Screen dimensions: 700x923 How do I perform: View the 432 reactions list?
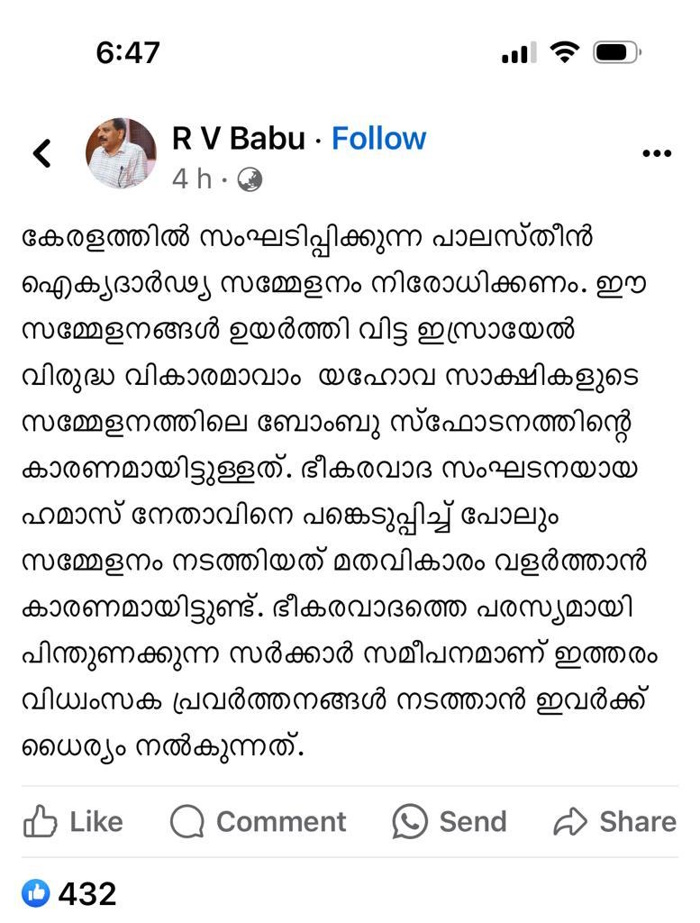(x=70, y=893)
